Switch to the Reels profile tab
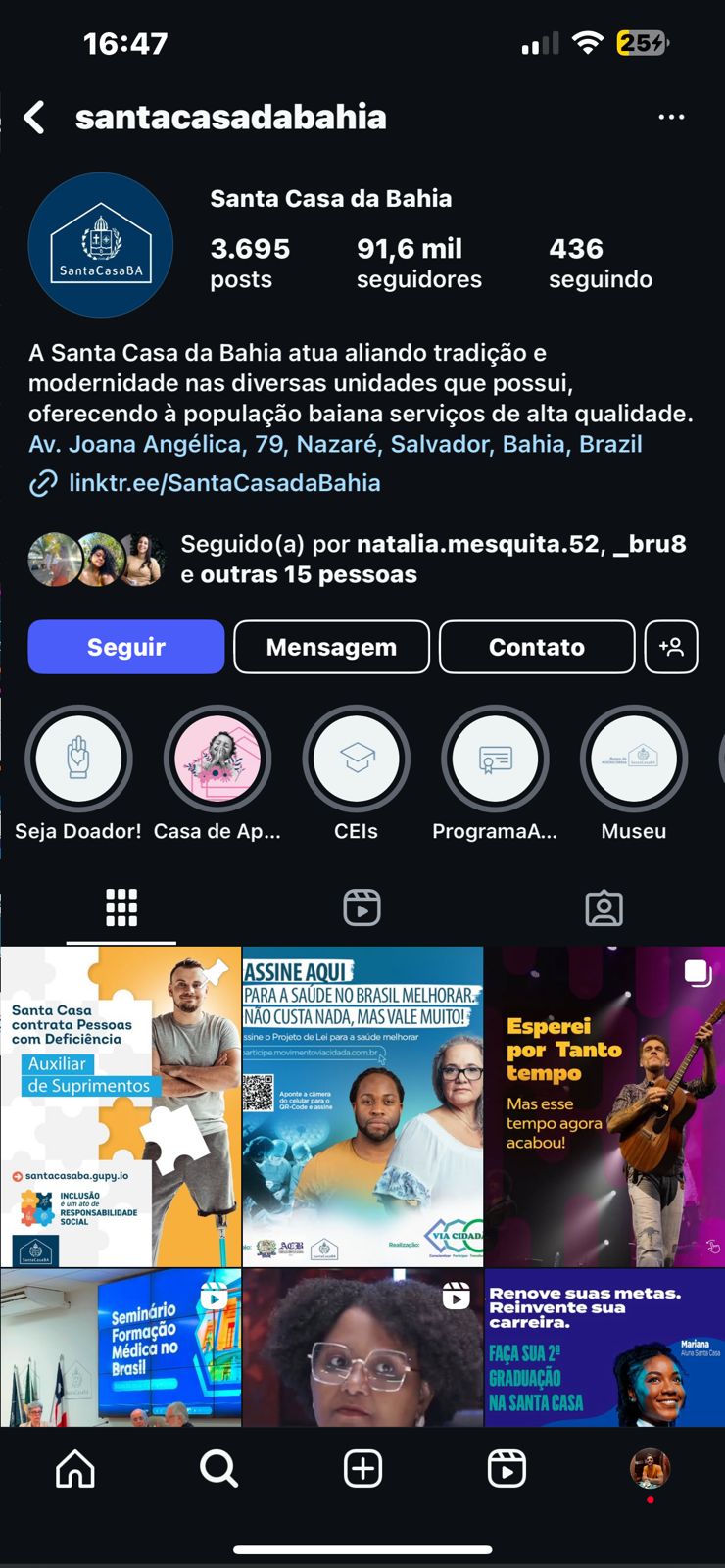This screenshot has width=725, height=1568. click(x=362, y=908)
